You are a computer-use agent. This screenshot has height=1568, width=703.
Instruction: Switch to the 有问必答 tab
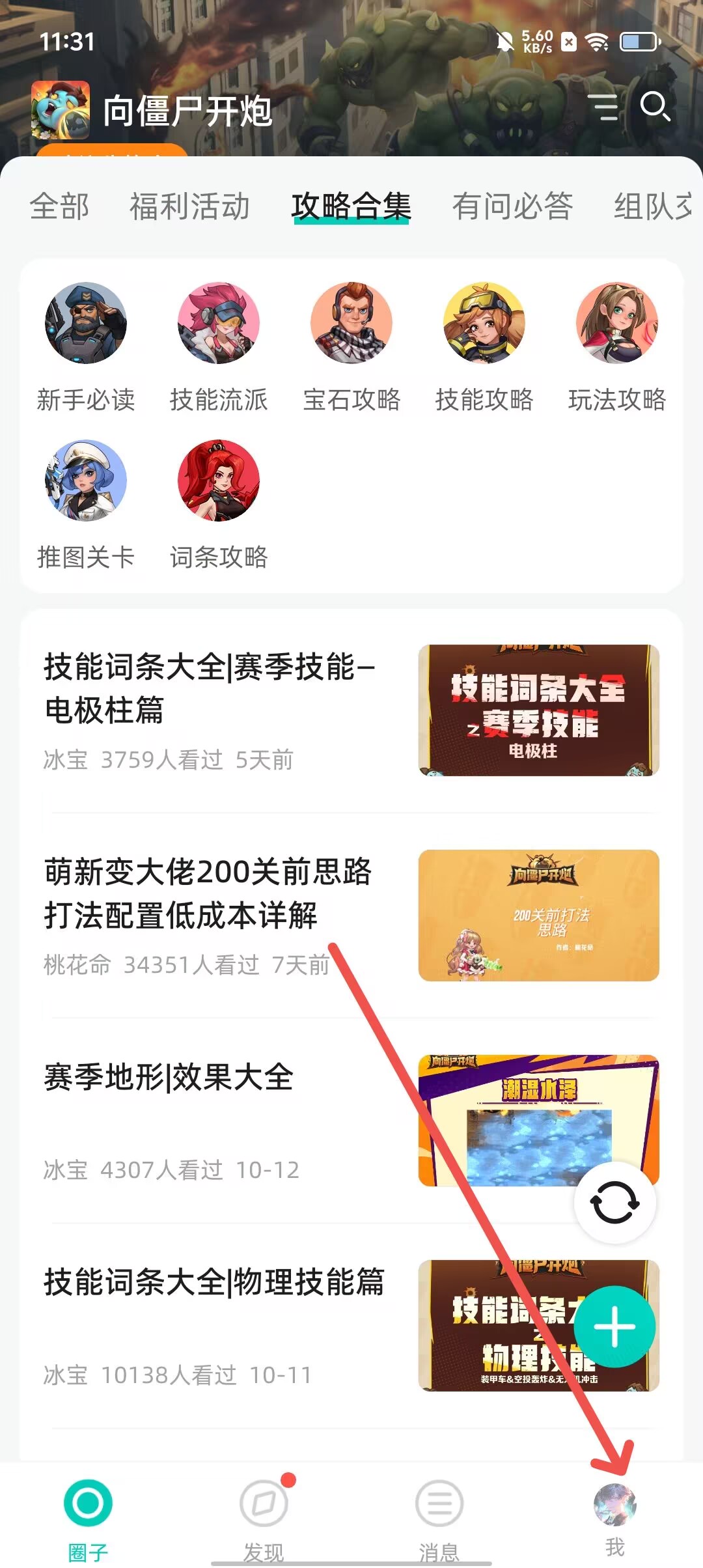tap(512, 207)
